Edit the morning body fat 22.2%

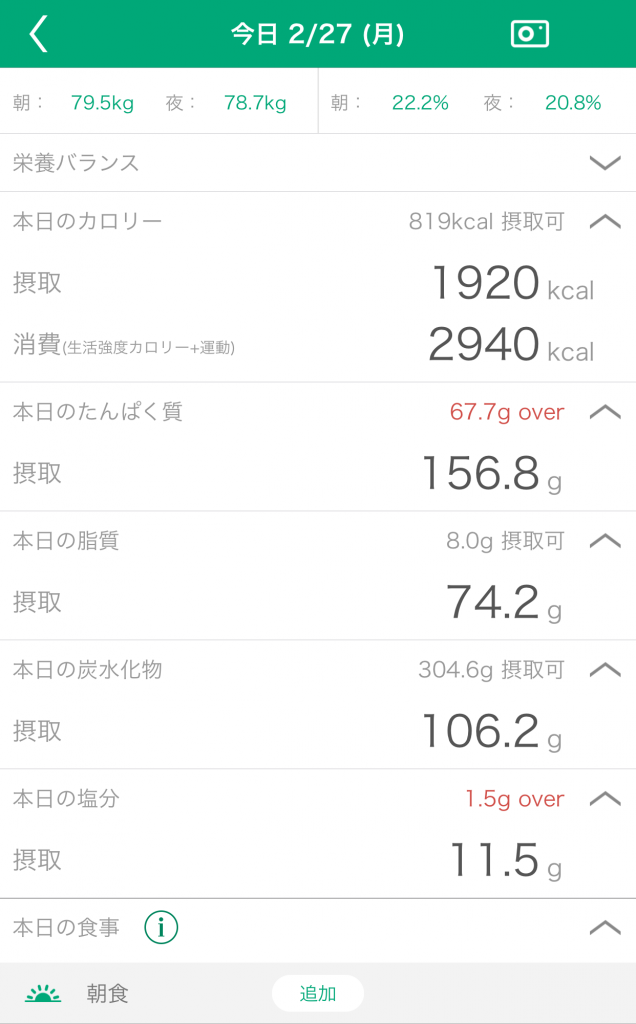(421, 103)
